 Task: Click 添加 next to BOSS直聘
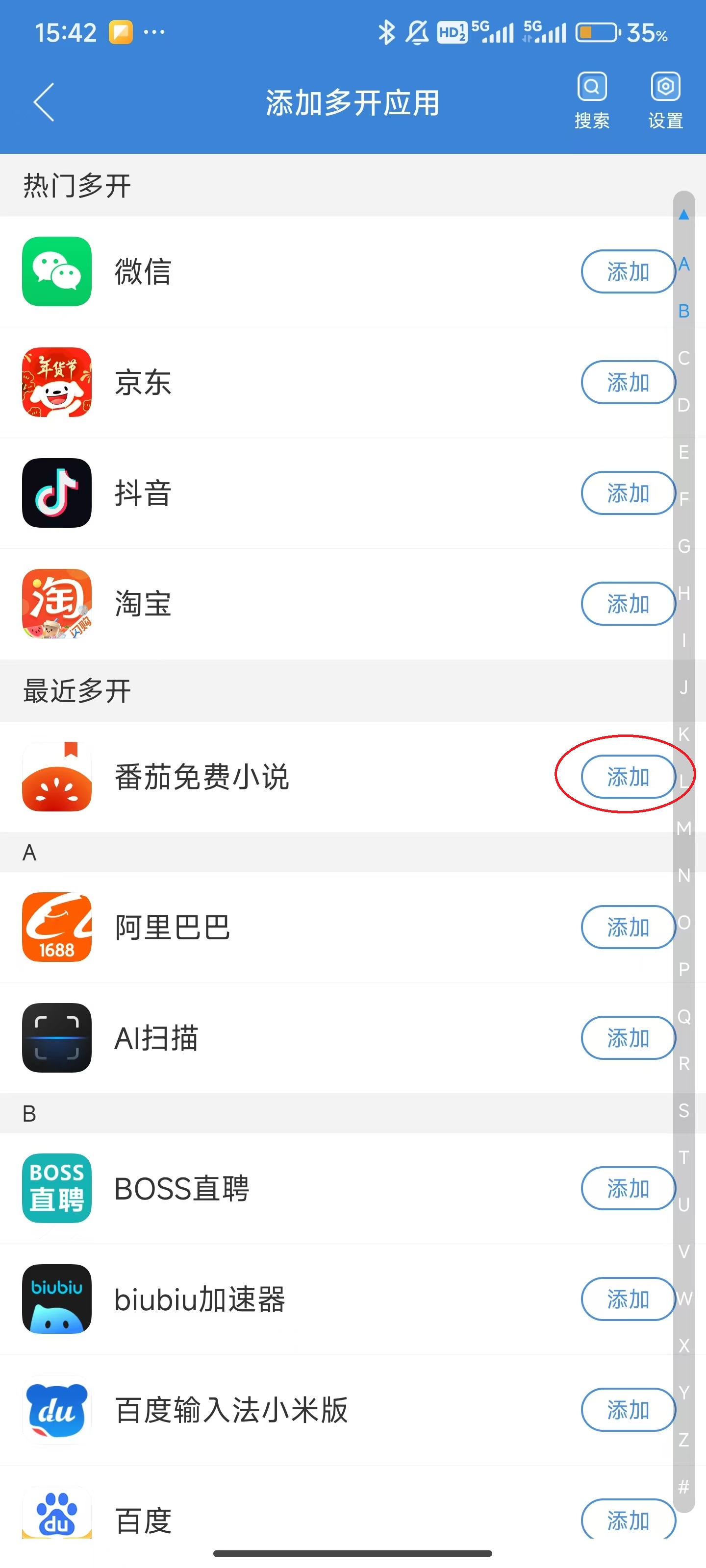(628, 1188)
